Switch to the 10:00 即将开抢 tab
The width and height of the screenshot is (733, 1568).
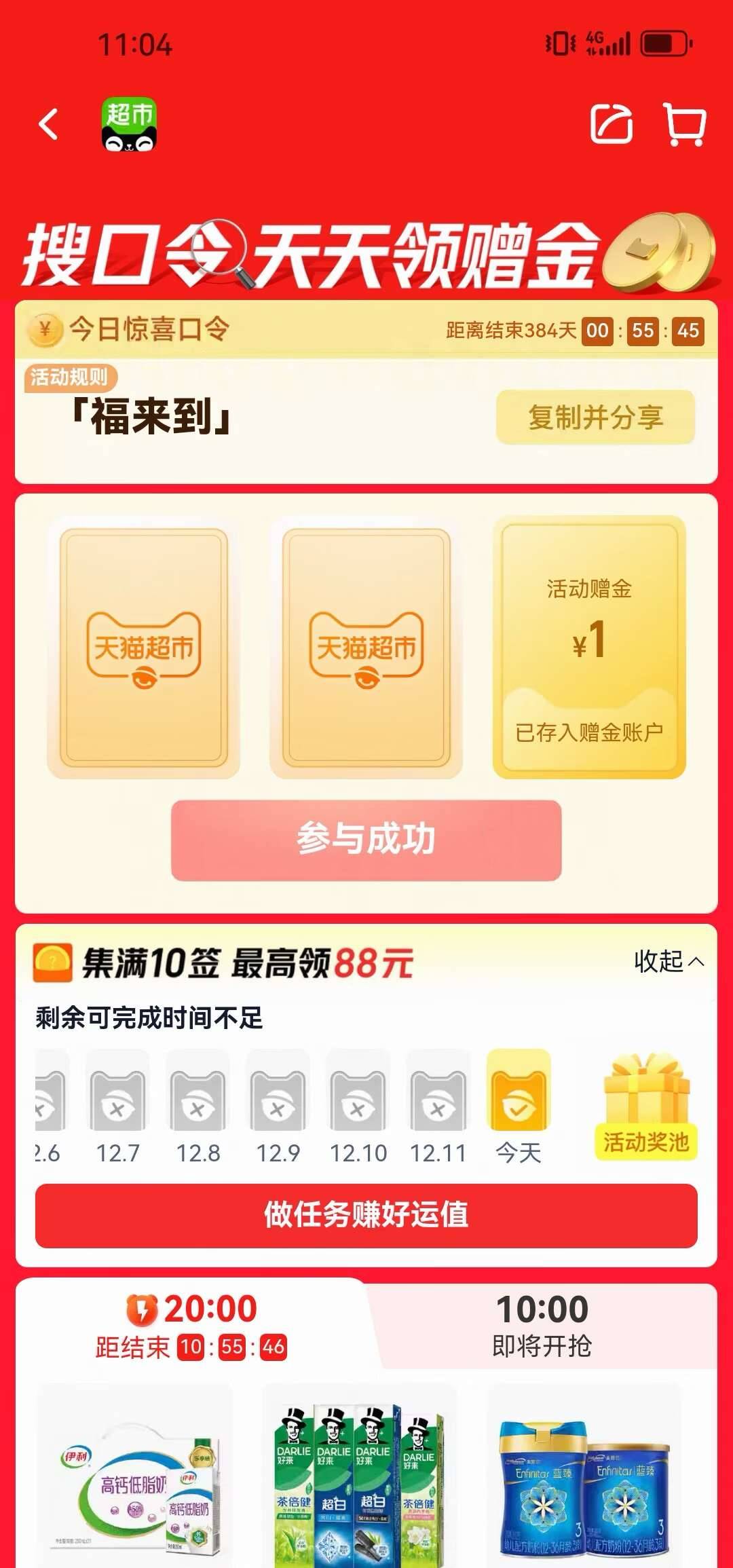pyautogui.click(x=542, y=1325)
